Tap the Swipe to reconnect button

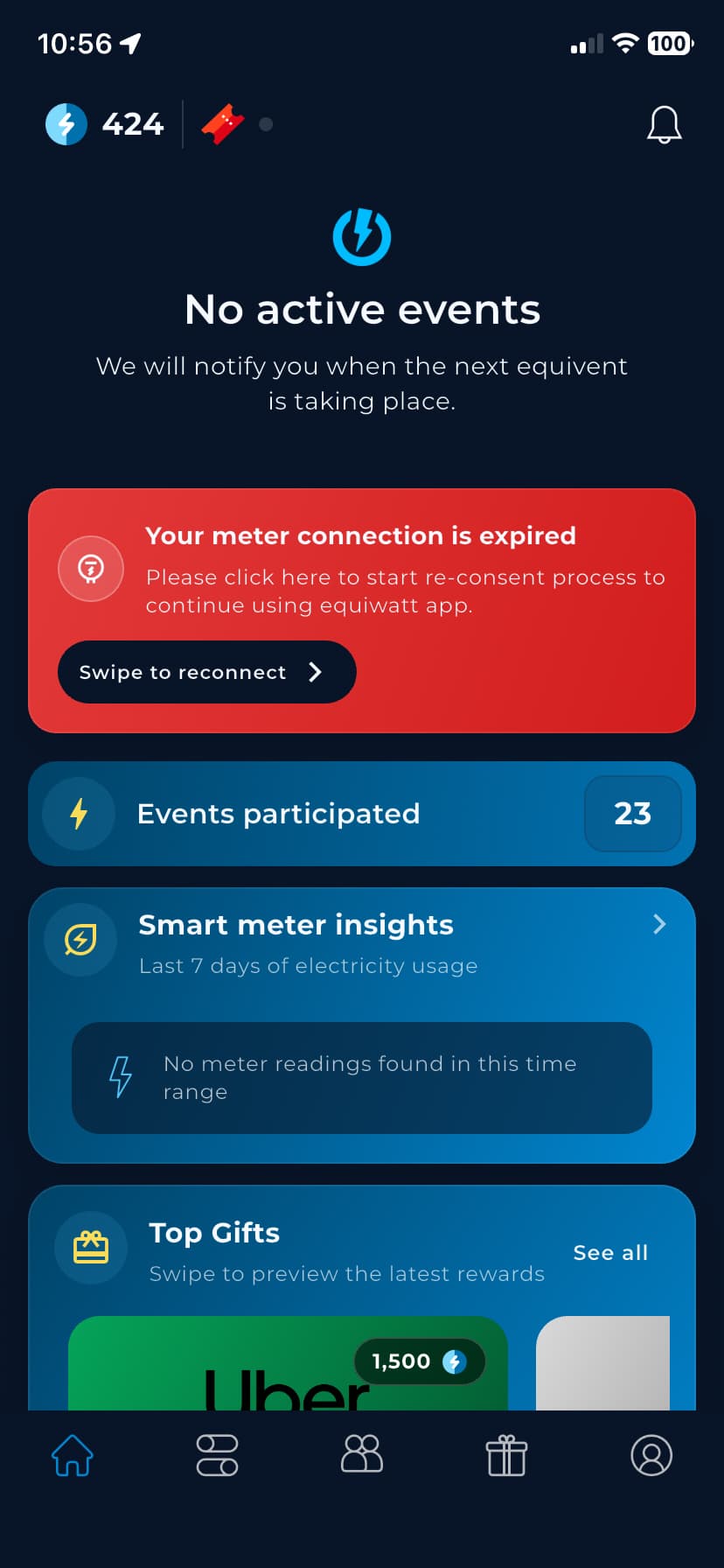point(206,672)
